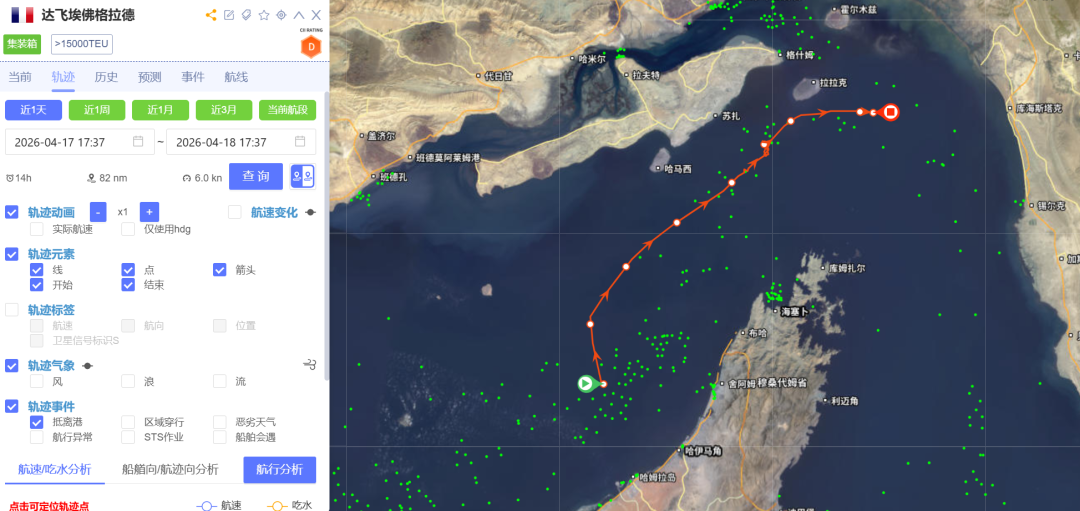
Task: Collapse the panel with the up chevron
Action: [x=299, y=15]
